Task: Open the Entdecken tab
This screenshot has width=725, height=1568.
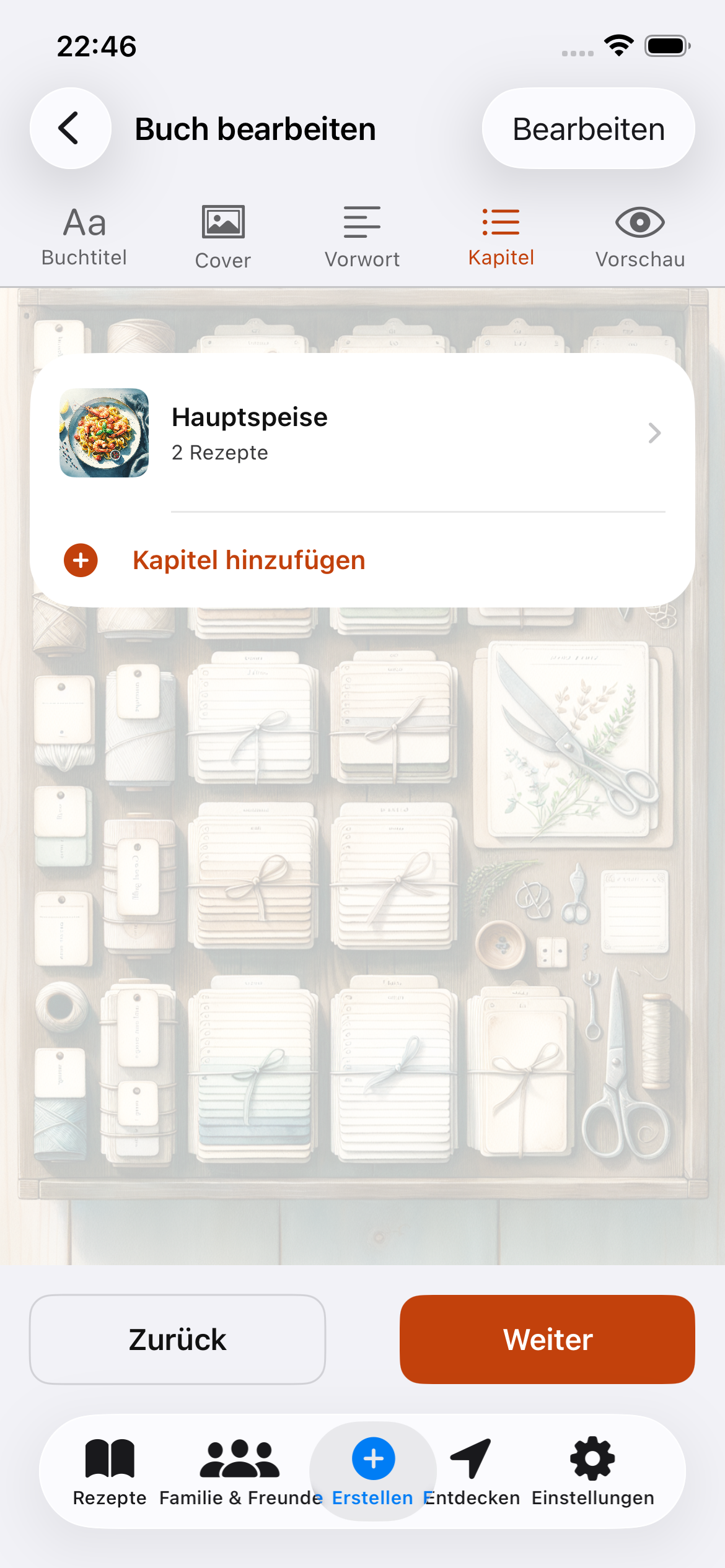Action: (471, 1471)
